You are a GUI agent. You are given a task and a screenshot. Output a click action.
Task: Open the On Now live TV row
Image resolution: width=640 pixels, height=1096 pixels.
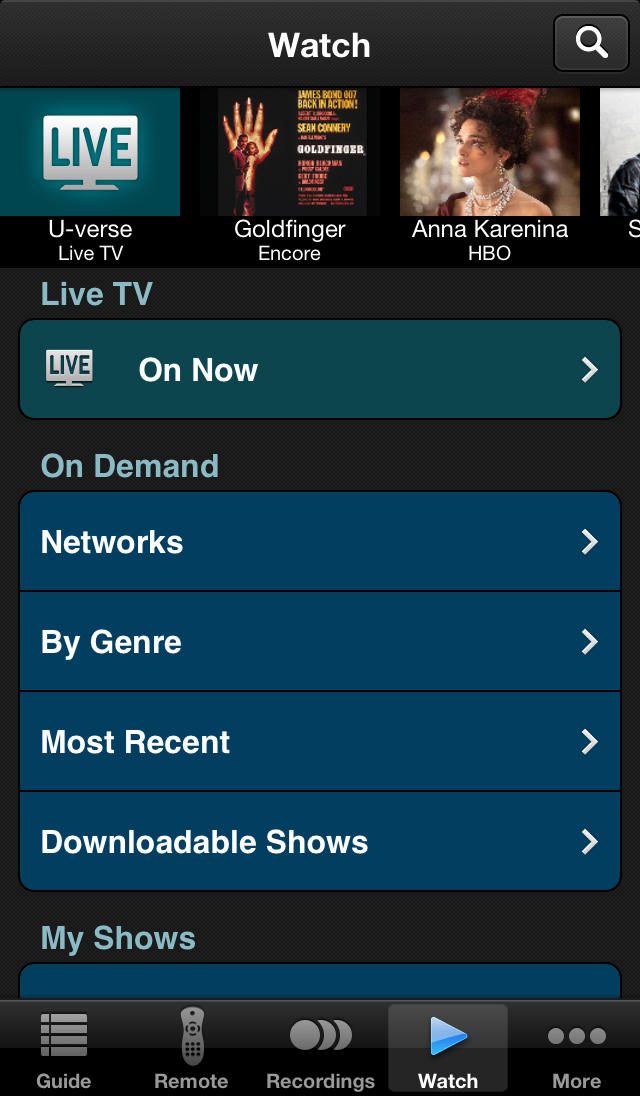click(320, 370)
